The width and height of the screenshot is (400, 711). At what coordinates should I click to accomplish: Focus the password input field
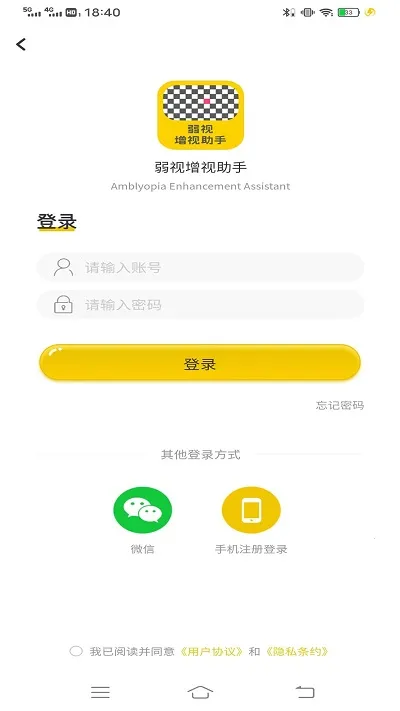point(200,304)
